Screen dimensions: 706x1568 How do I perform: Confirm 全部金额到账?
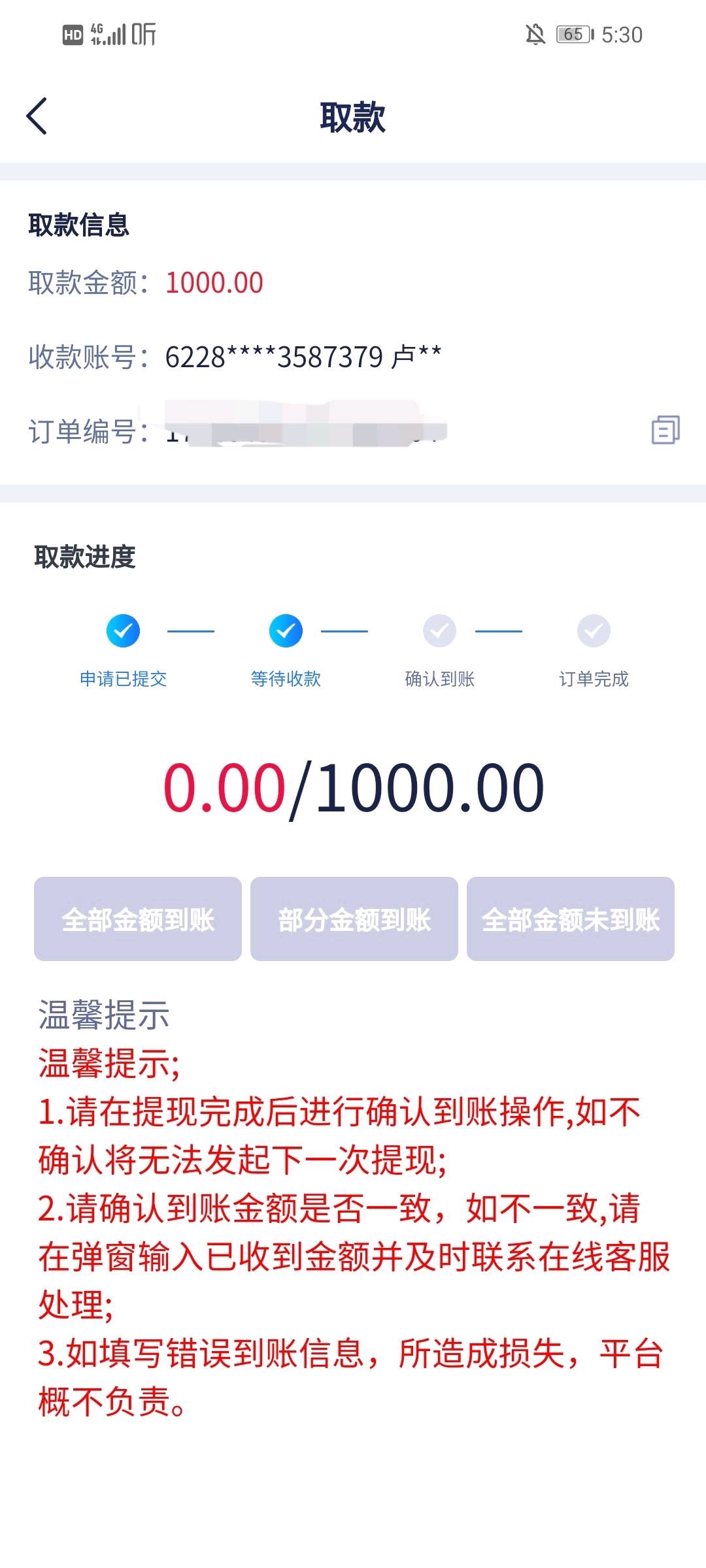tap(138, 919)
